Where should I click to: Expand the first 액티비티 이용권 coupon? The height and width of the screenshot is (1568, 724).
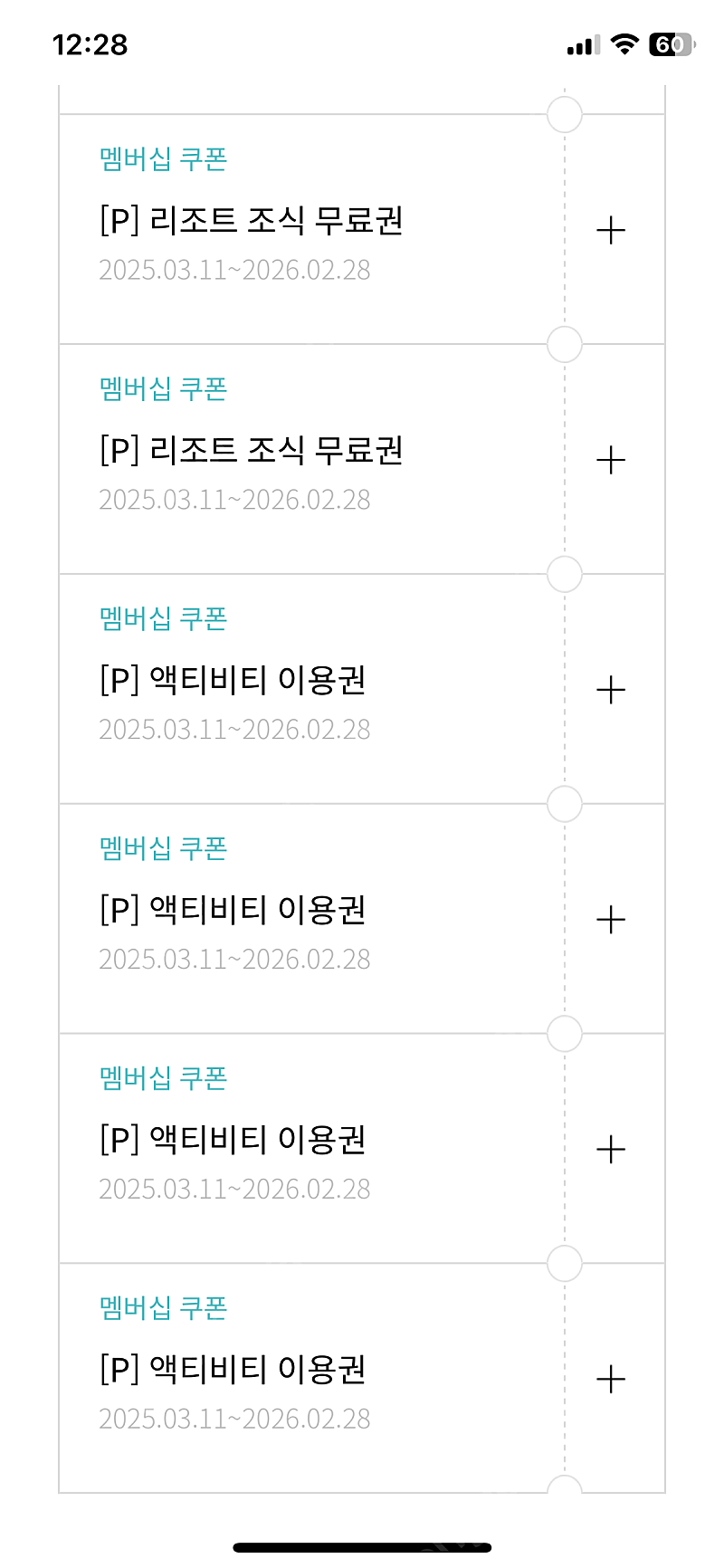612,691
